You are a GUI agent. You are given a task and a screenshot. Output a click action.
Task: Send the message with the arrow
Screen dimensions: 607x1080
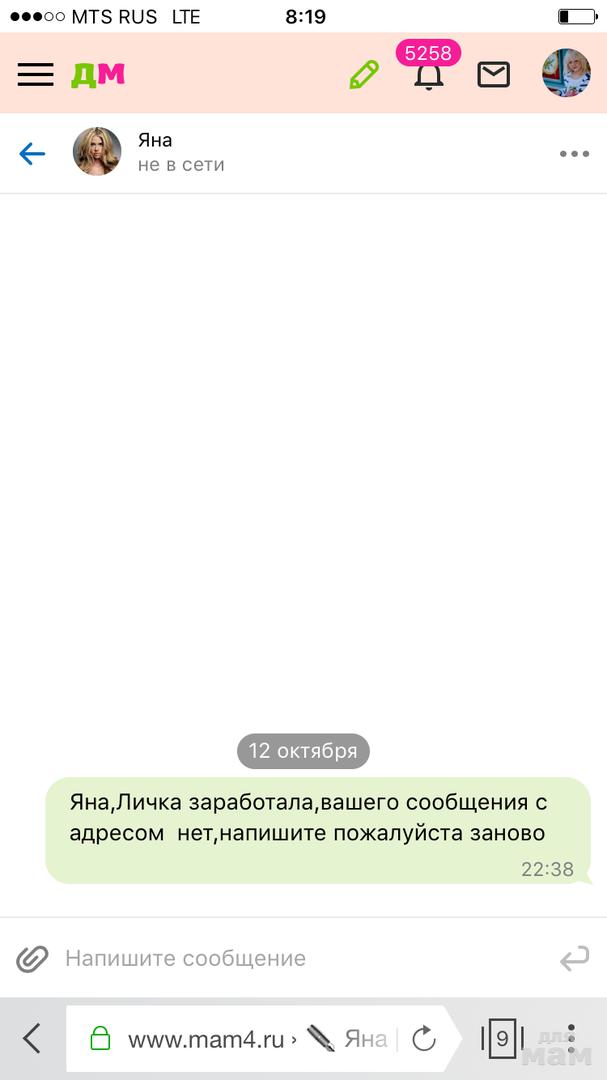click(x=574, y=959)
